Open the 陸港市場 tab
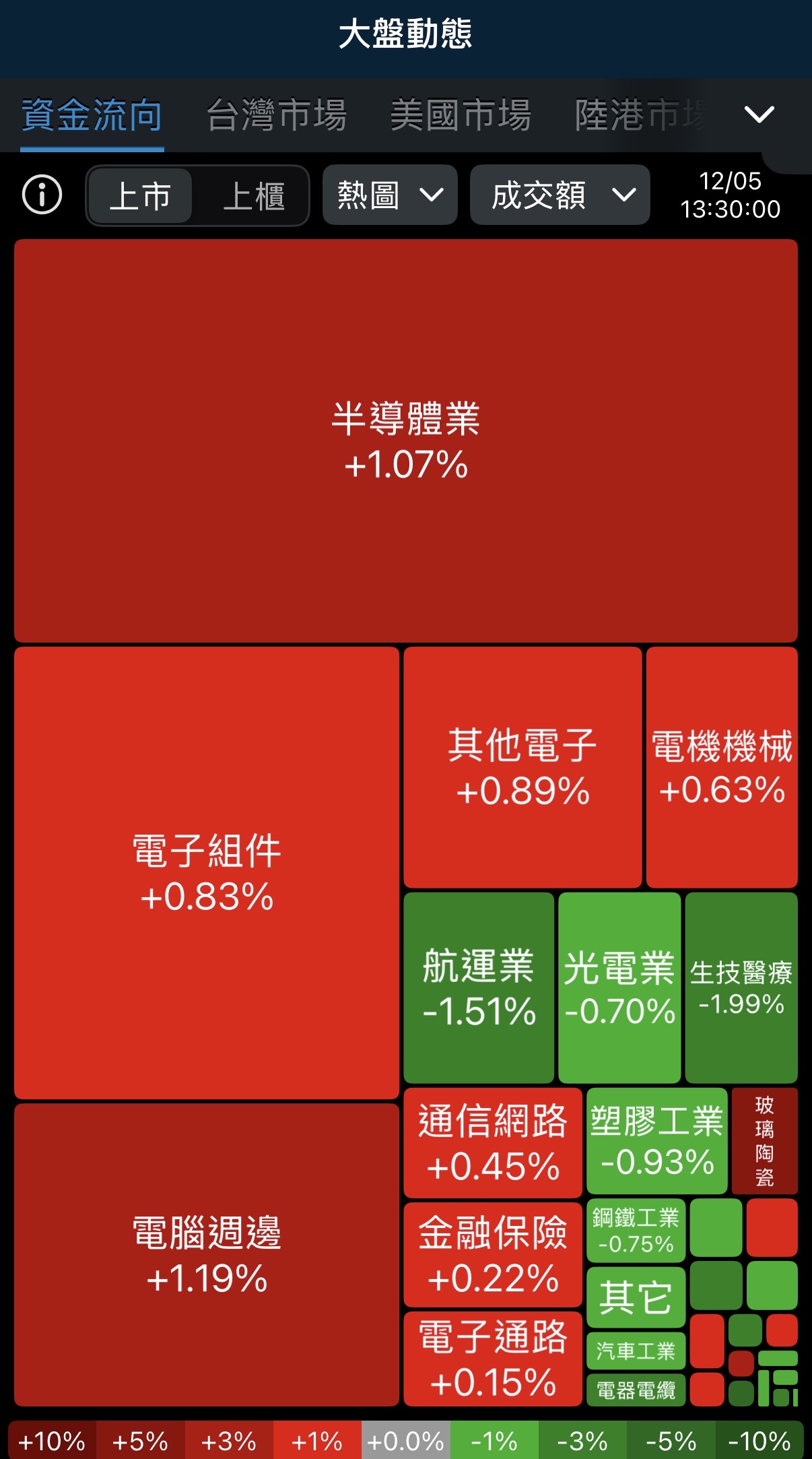 tap(640, 115)
